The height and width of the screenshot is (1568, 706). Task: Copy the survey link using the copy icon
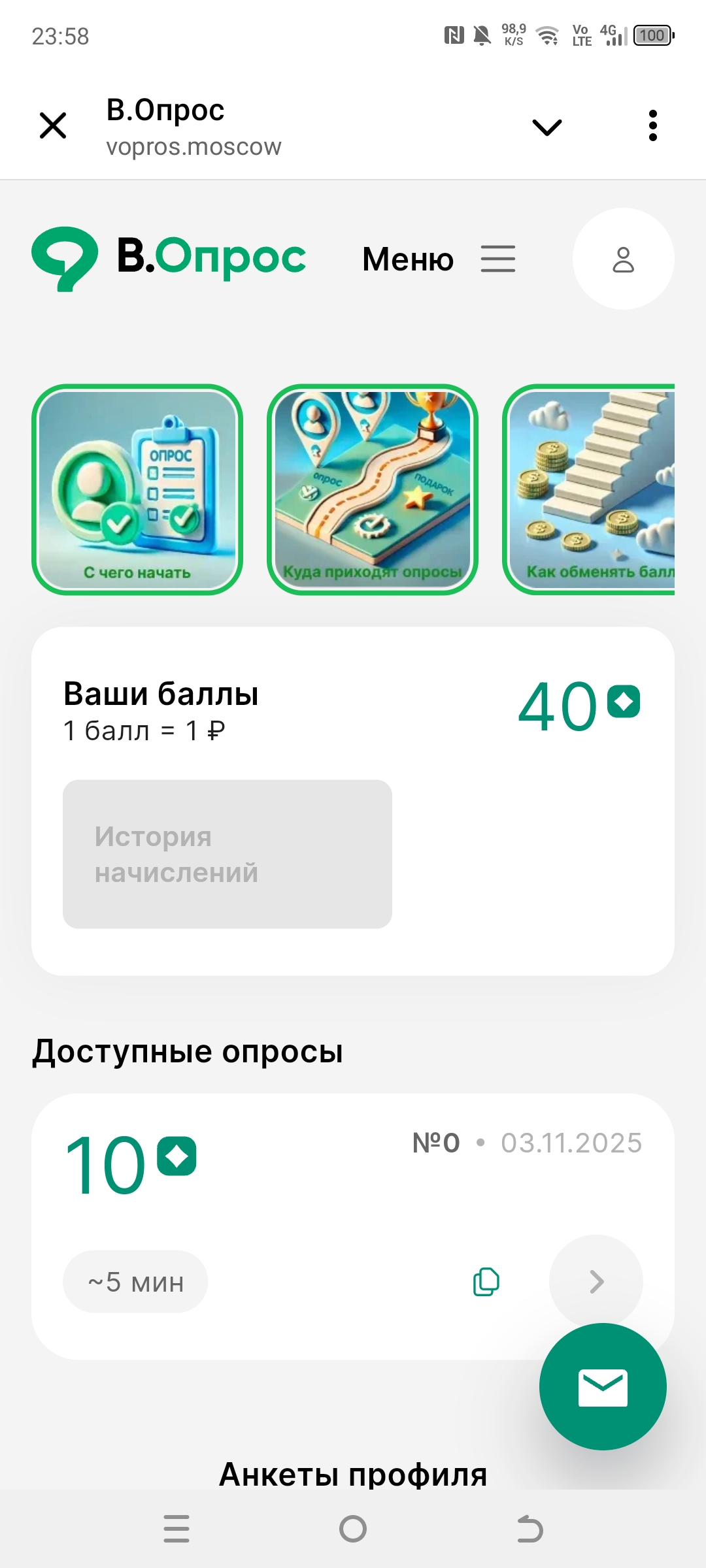click(485, 1282)
